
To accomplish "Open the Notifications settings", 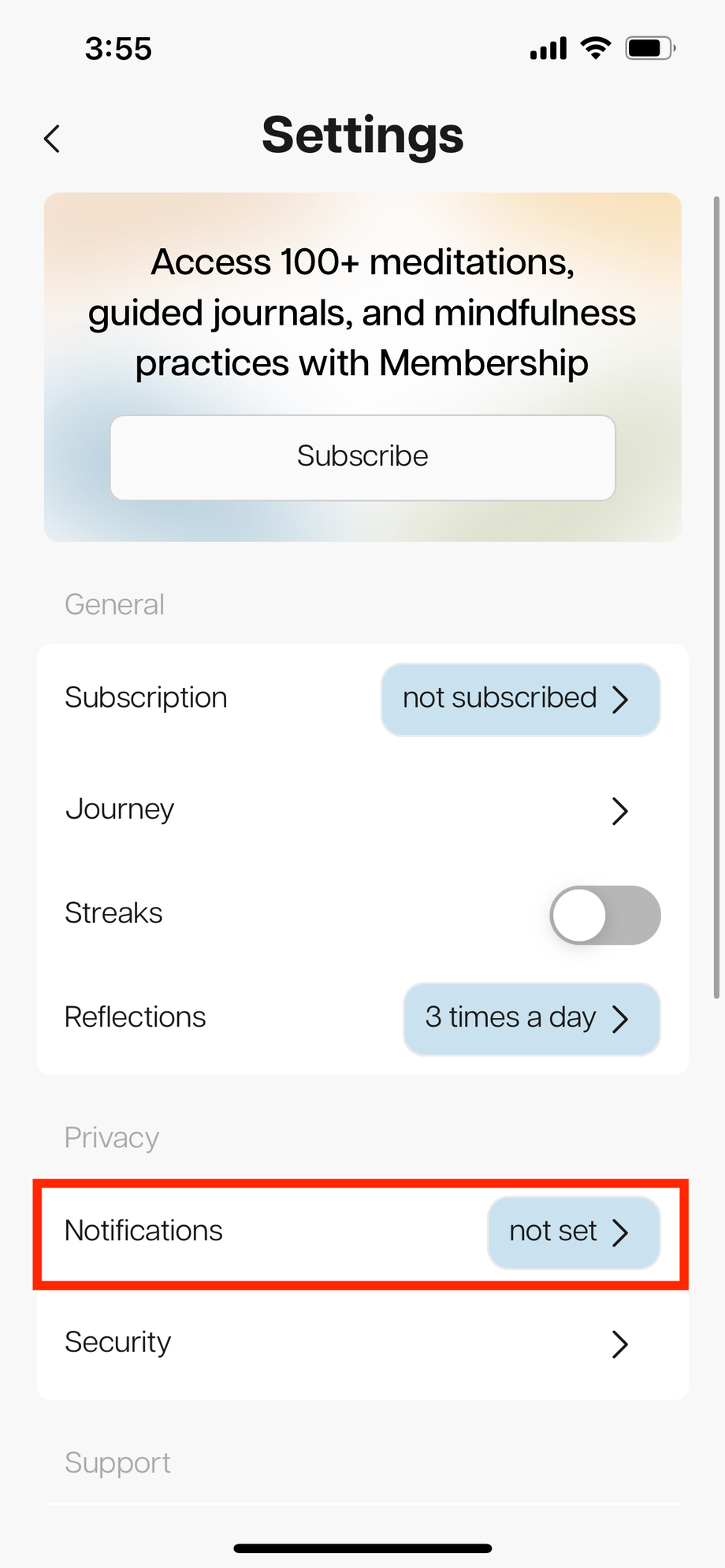I will tap(573, 1232).
